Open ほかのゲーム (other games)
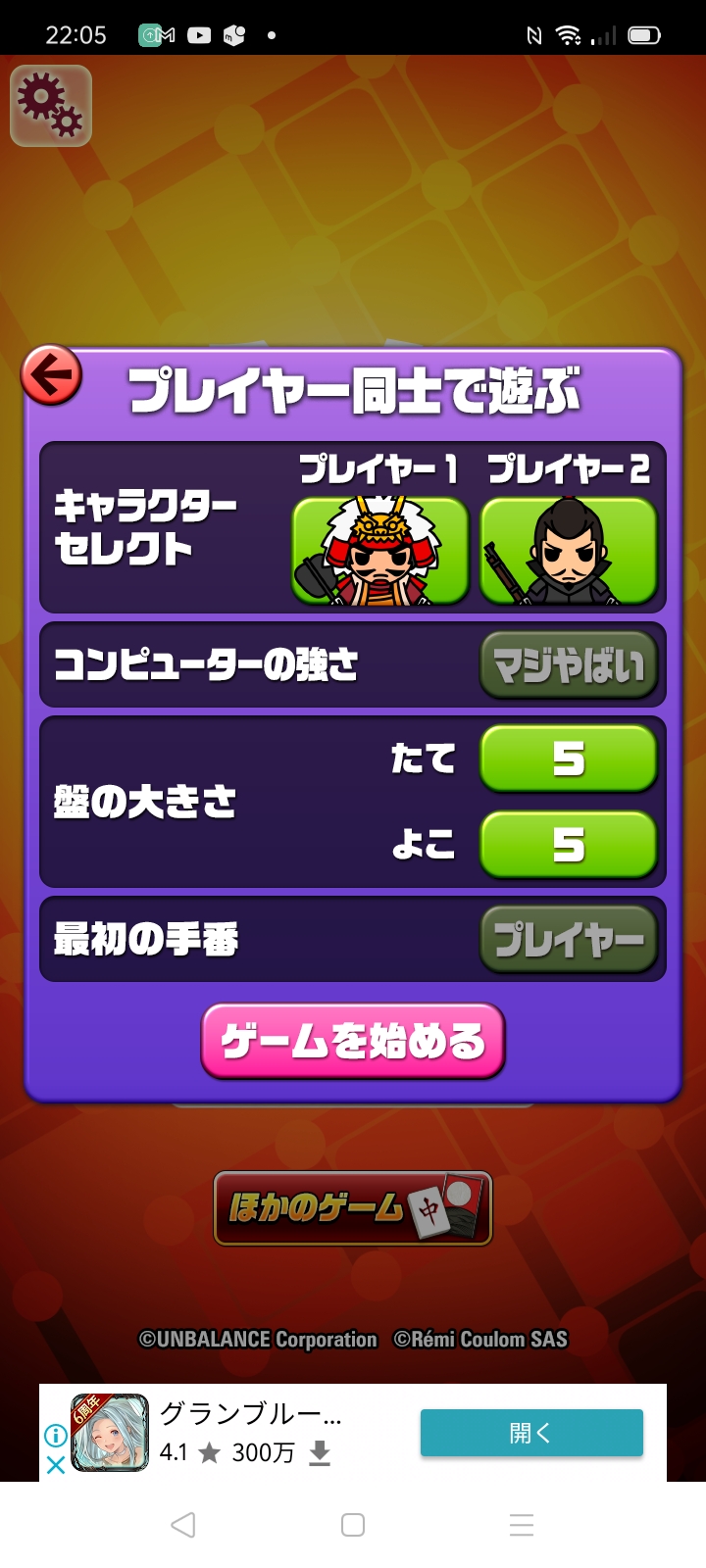 point(353,1207)
